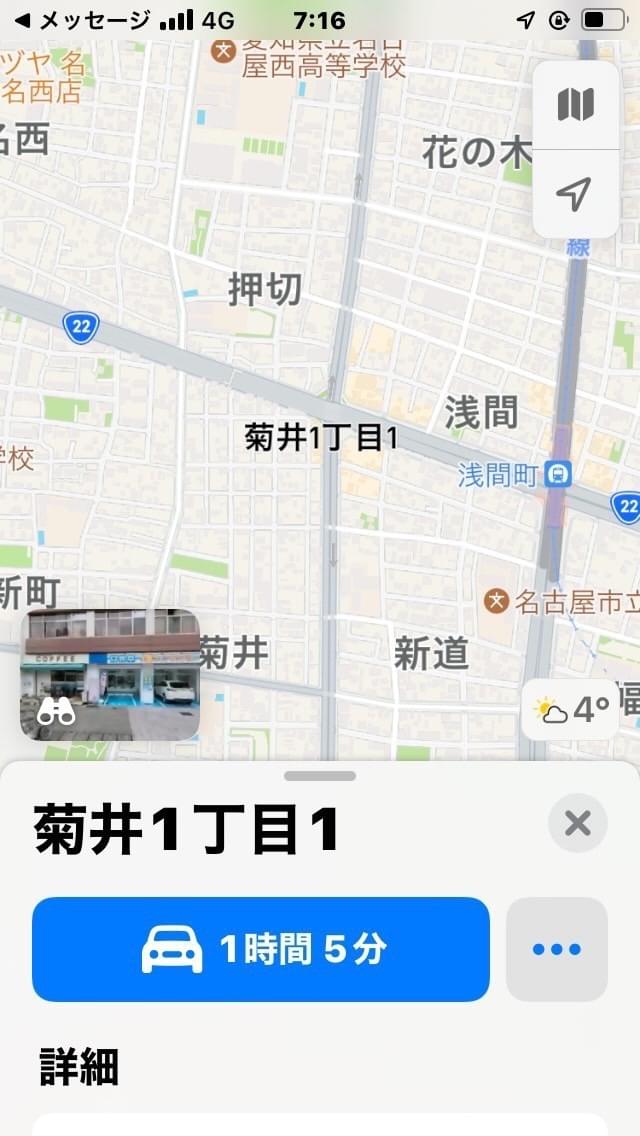Viewport: 640px width, 1136px height.
Task: Open the 4° weather badge
Action: pos(570,710)
